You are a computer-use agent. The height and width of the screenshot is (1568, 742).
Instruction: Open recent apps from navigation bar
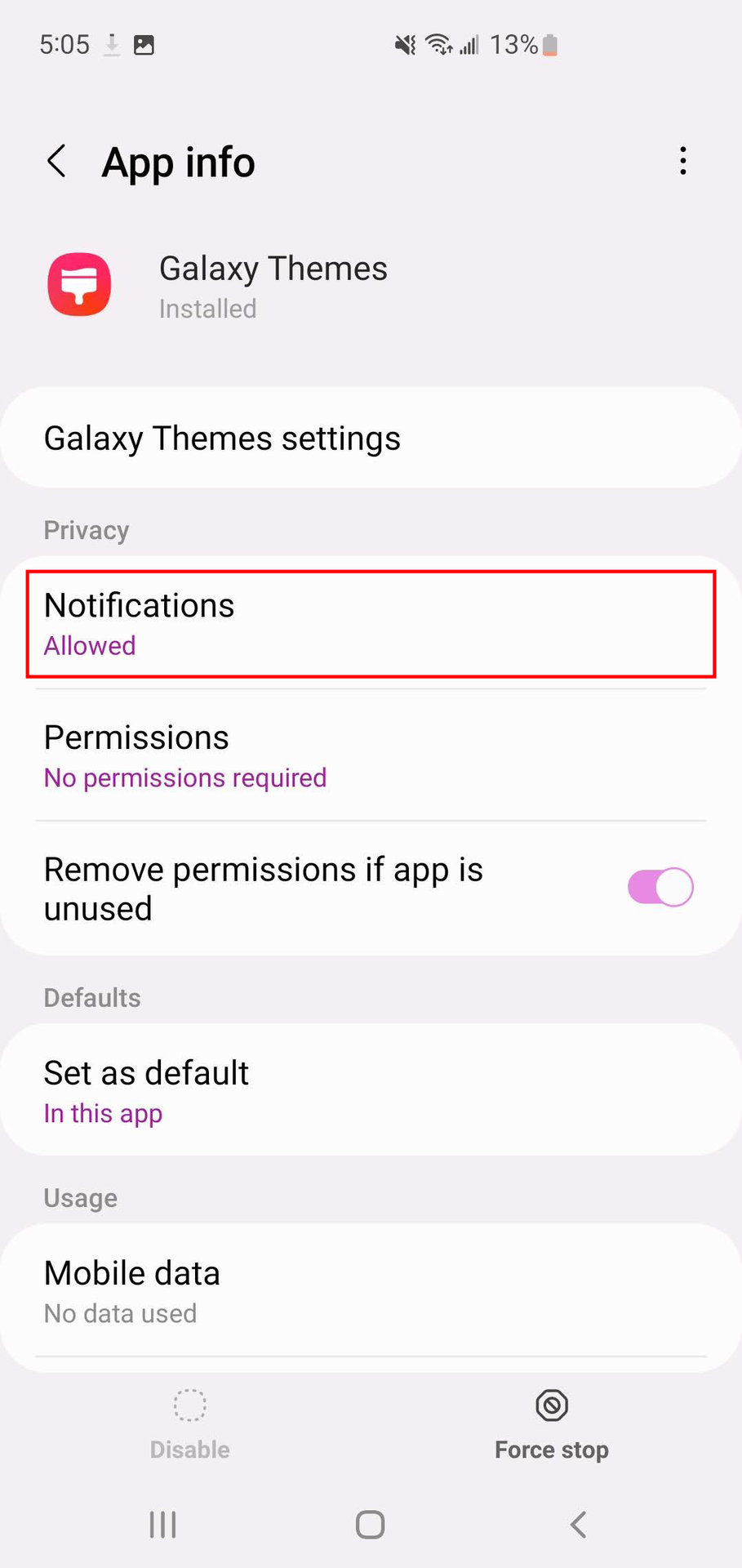[x=162, y=1525]
